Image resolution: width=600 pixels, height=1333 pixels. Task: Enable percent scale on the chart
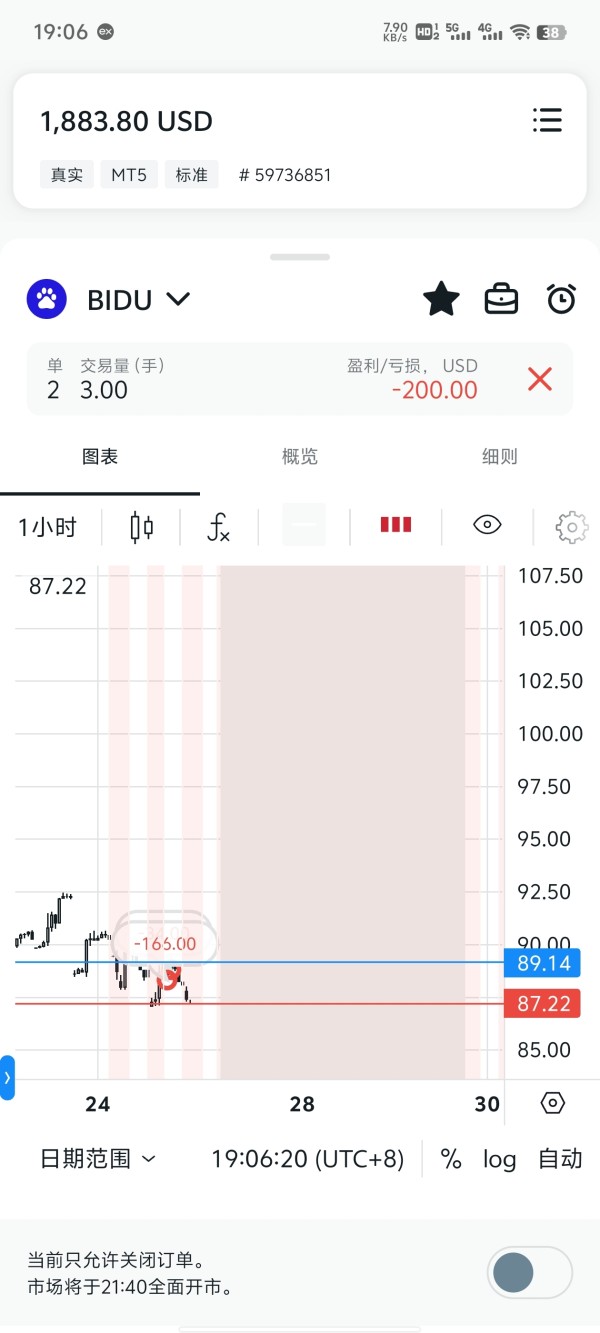point(451,1159)
